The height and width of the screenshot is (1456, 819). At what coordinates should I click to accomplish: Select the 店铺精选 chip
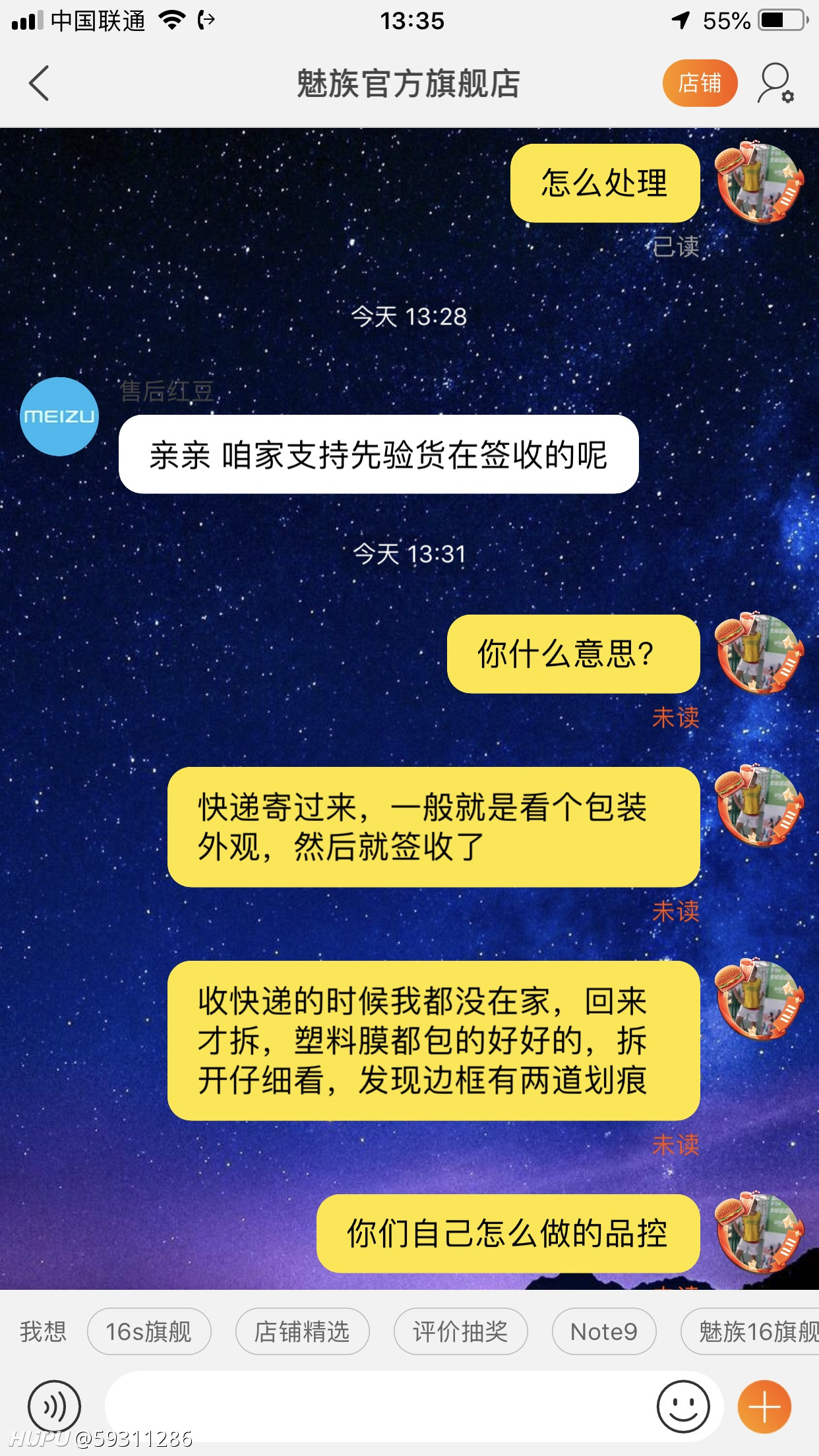[302, 1331]
